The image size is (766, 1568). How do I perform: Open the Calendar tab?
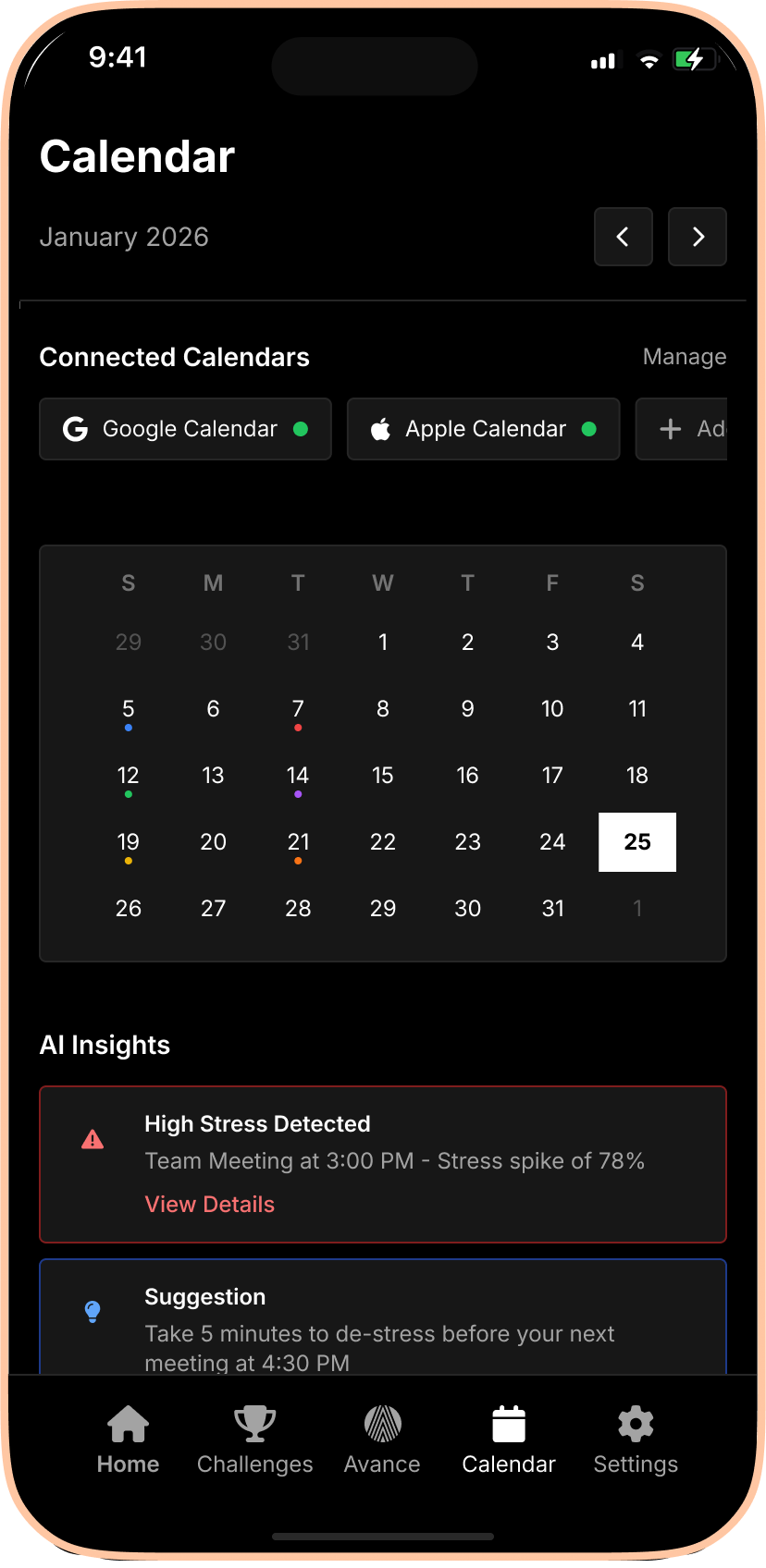point(509,1439)
